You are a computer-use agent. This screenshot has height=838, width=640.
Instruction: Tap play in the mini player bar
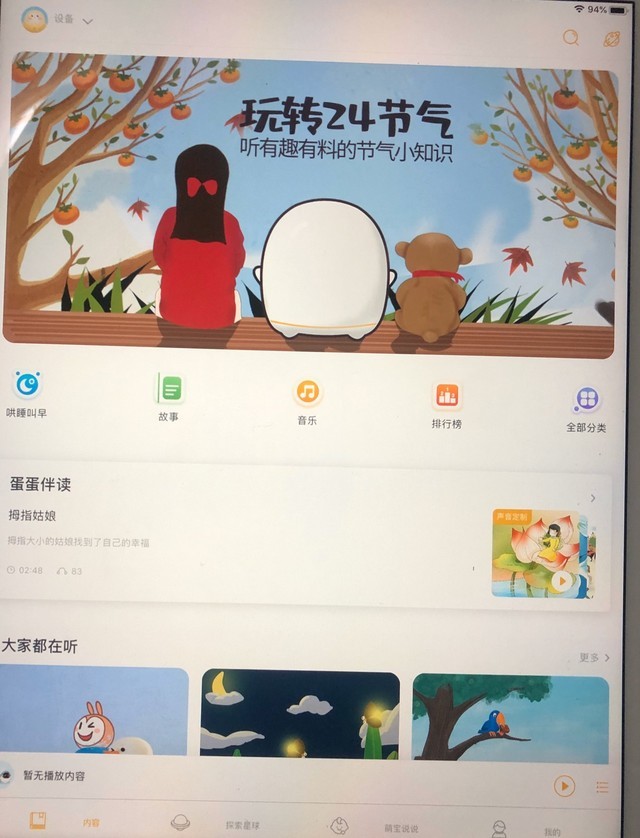tap(564, 786)
